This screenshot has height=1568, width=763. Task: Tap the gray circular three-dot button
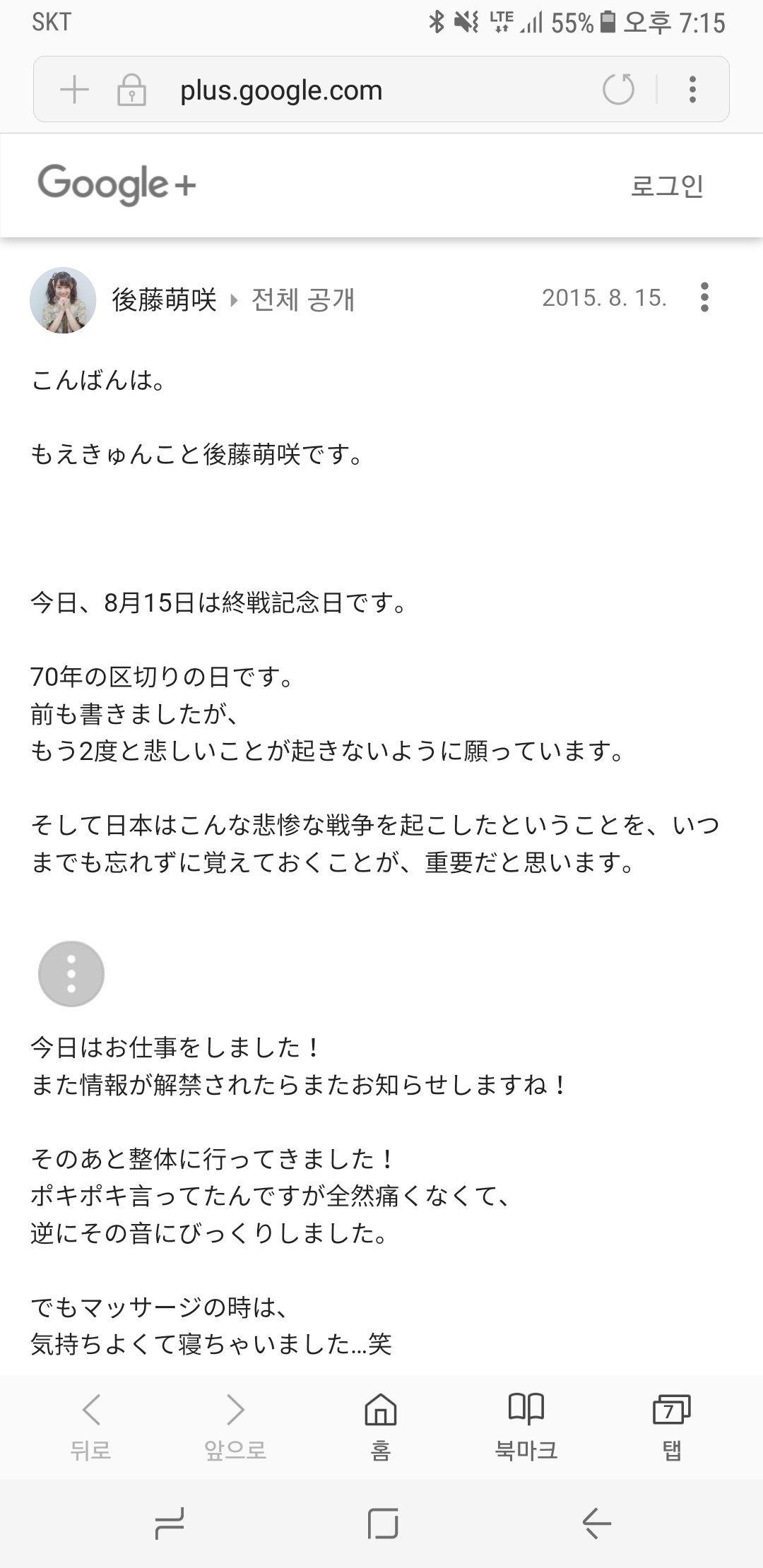coord(71,974)
